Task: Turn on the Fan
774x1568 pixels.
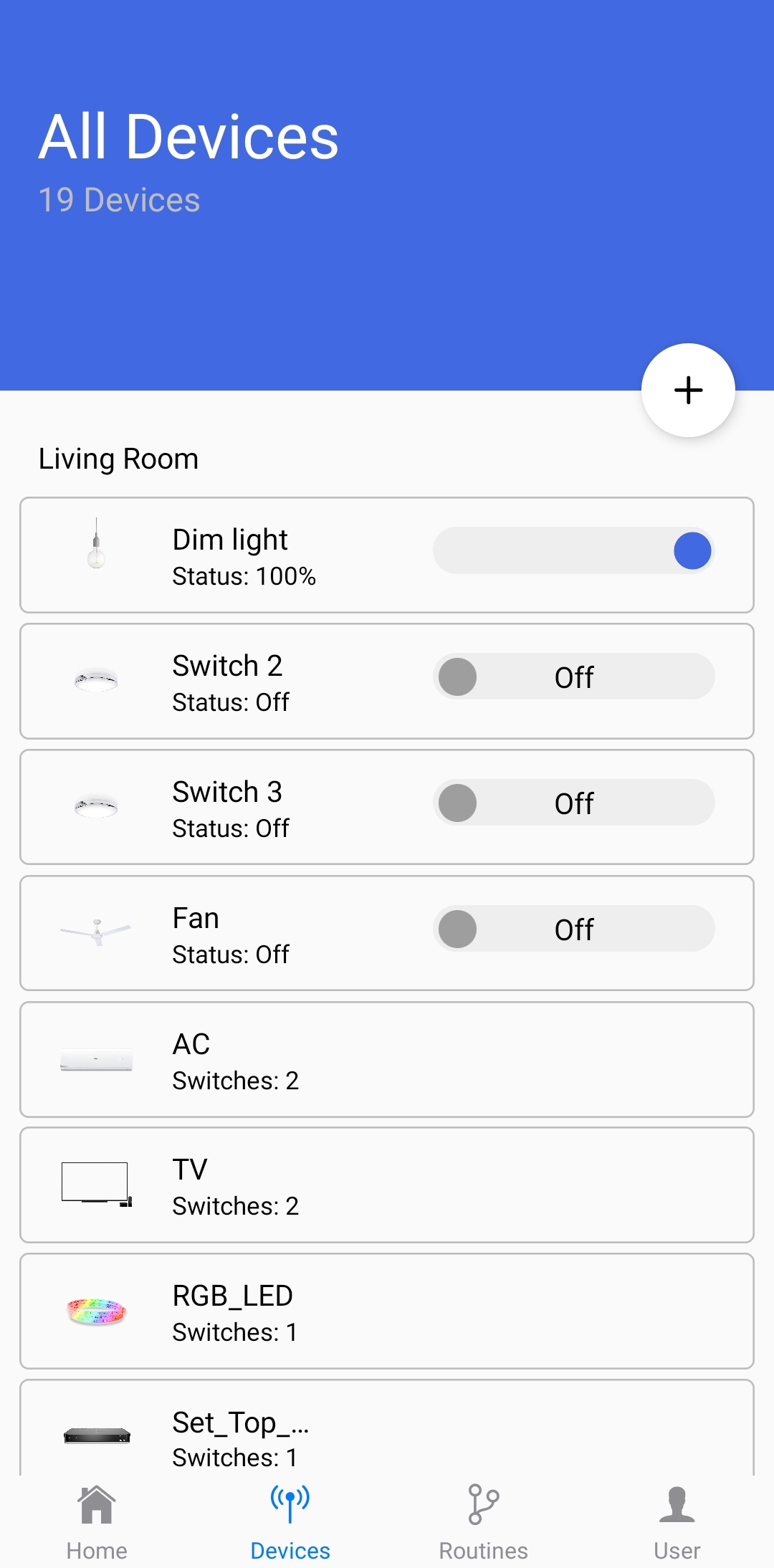Action: [x=573, y=929]
